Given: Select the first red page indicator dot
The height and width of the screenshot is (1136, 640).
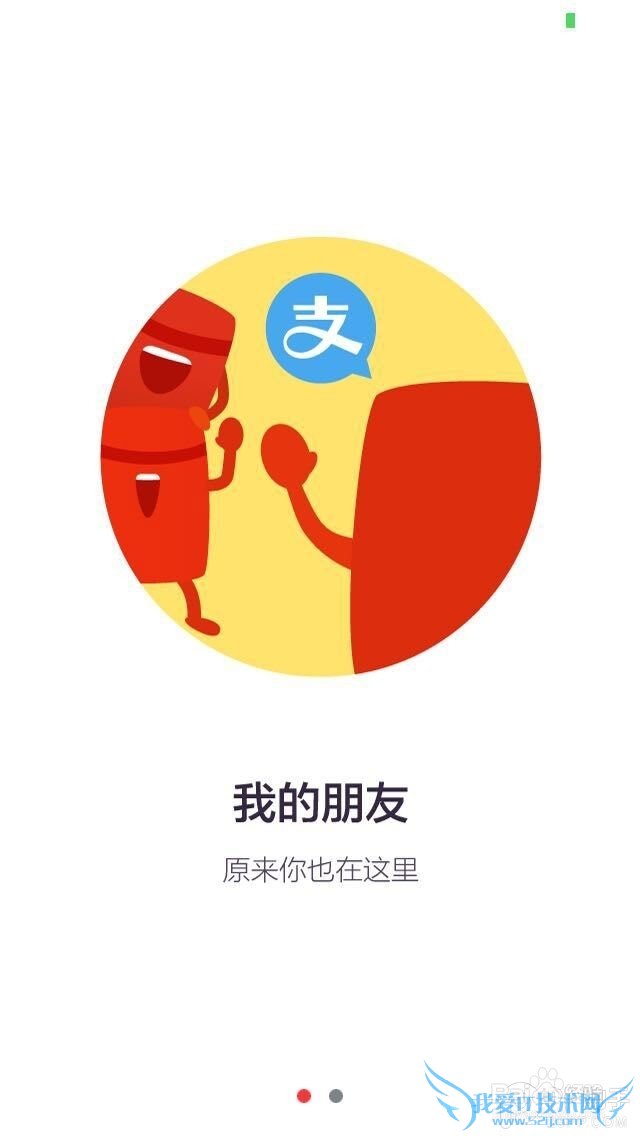Looking at the screenshot, I should click(304, 1096).
